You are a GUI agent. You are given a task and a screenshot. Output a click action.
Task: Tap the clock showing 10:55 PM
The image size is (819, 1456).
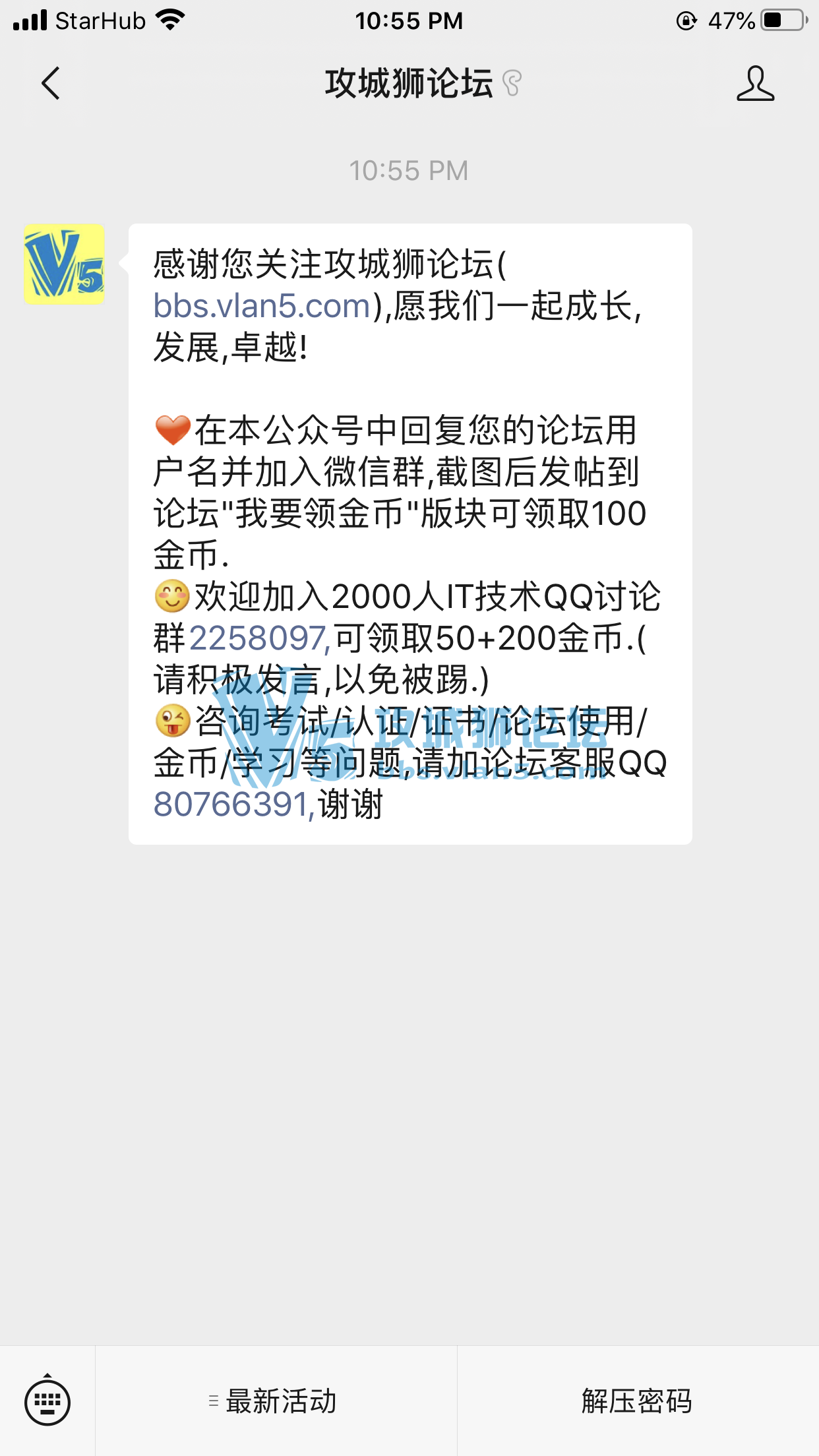(x=409, y=20)
